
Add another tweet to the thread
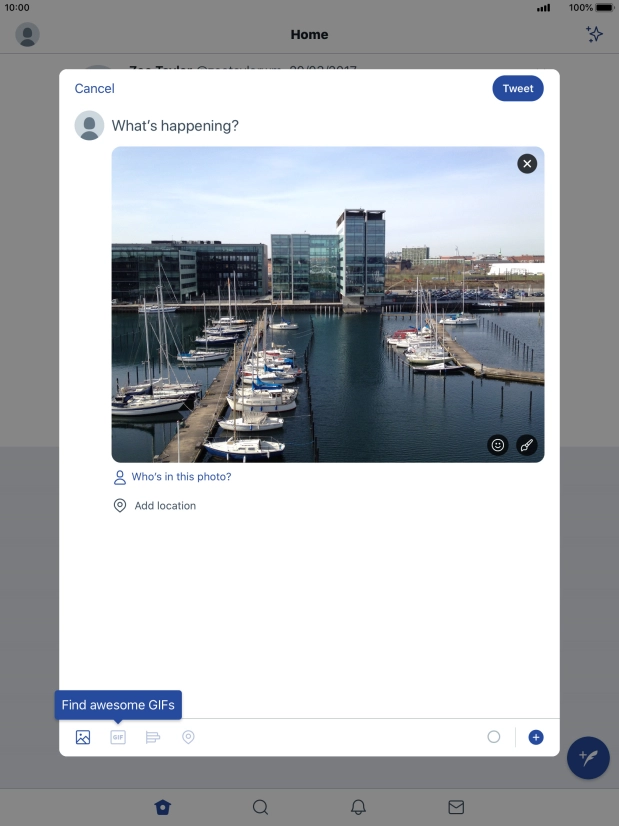(x=536, y=737)
